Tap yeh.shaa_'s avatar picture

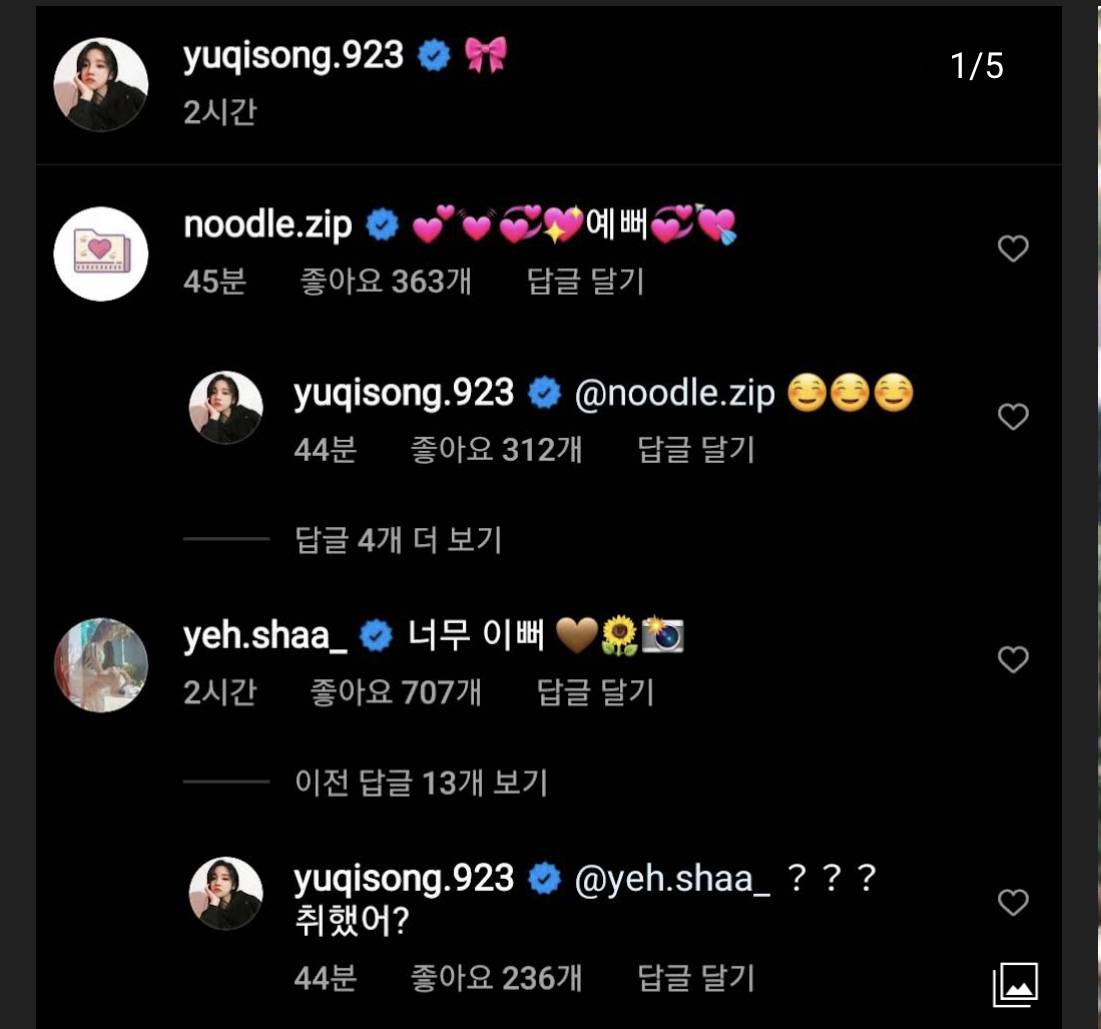point(100,665)
